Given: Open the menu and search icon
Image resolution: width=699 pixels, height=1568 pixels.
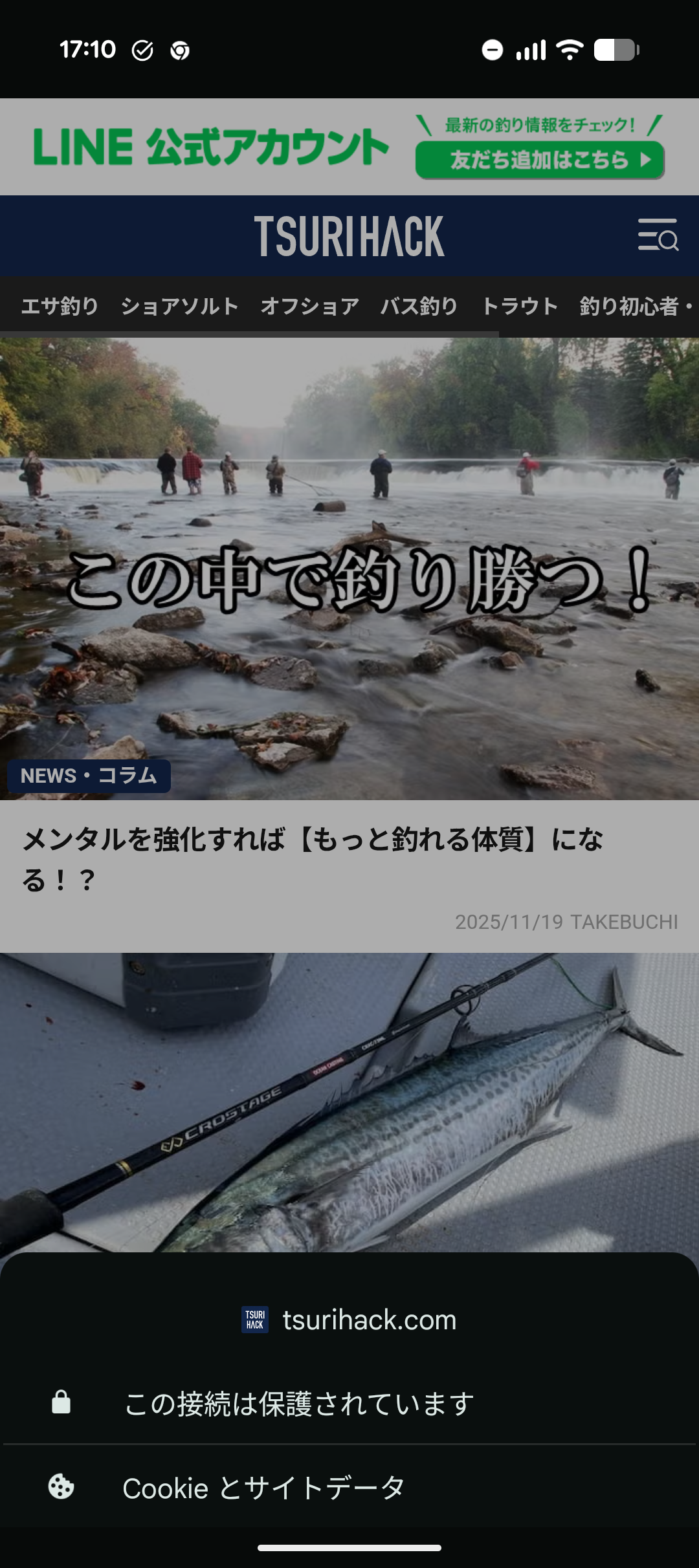Looking at the screenshot, I should click(x=658, y=235).
